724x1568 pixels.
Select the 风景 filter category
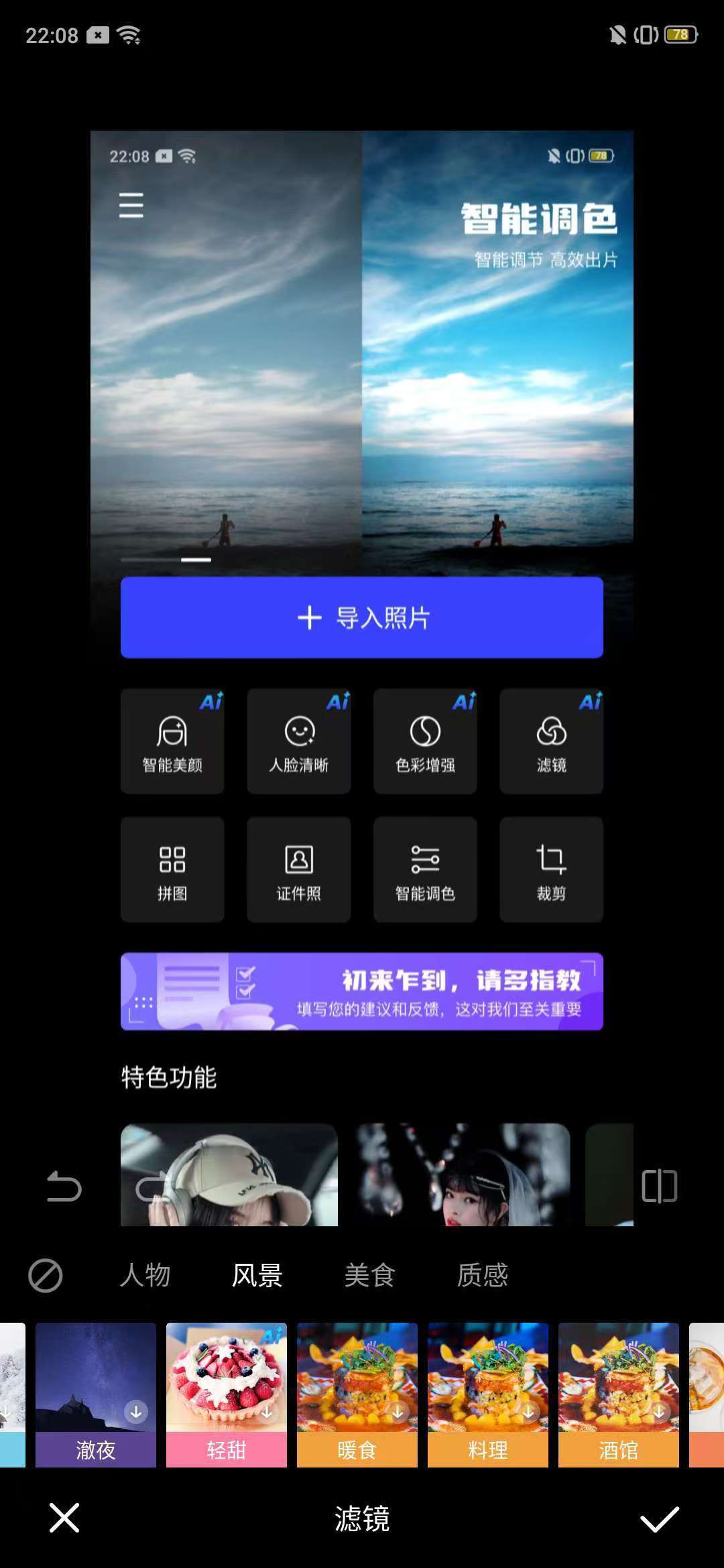coord(257,1275)
